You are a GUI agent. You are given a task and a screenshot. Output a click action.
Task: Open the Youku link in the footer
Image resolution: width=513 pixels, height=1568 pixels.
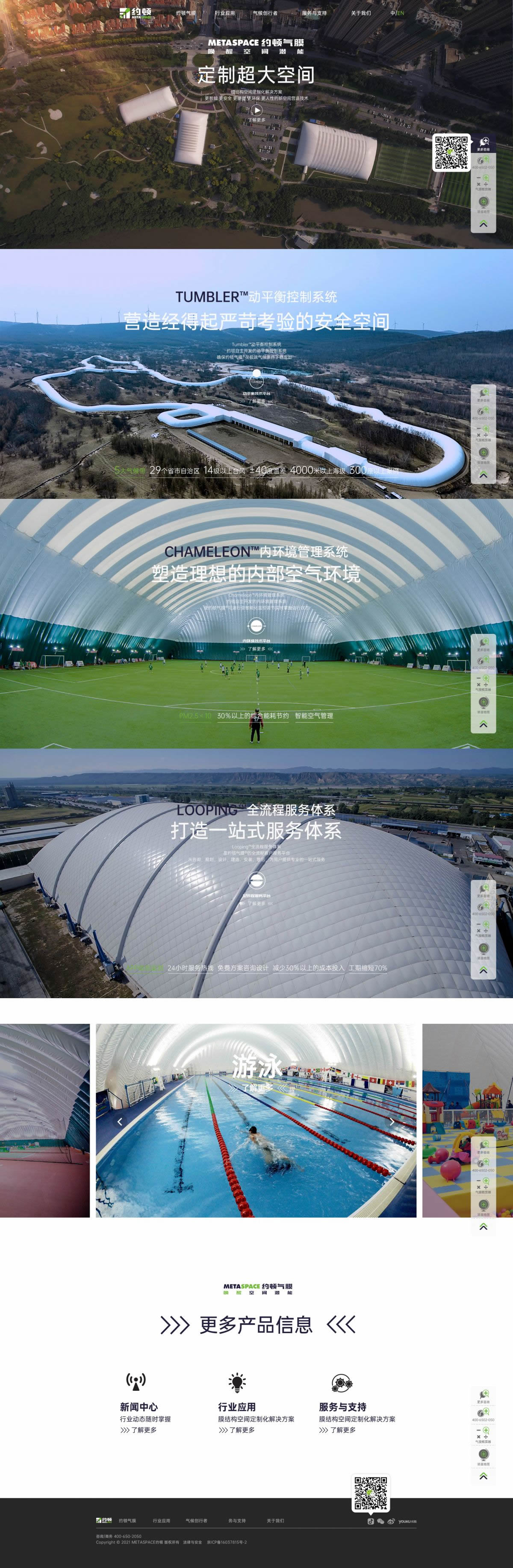(407, 1521)
